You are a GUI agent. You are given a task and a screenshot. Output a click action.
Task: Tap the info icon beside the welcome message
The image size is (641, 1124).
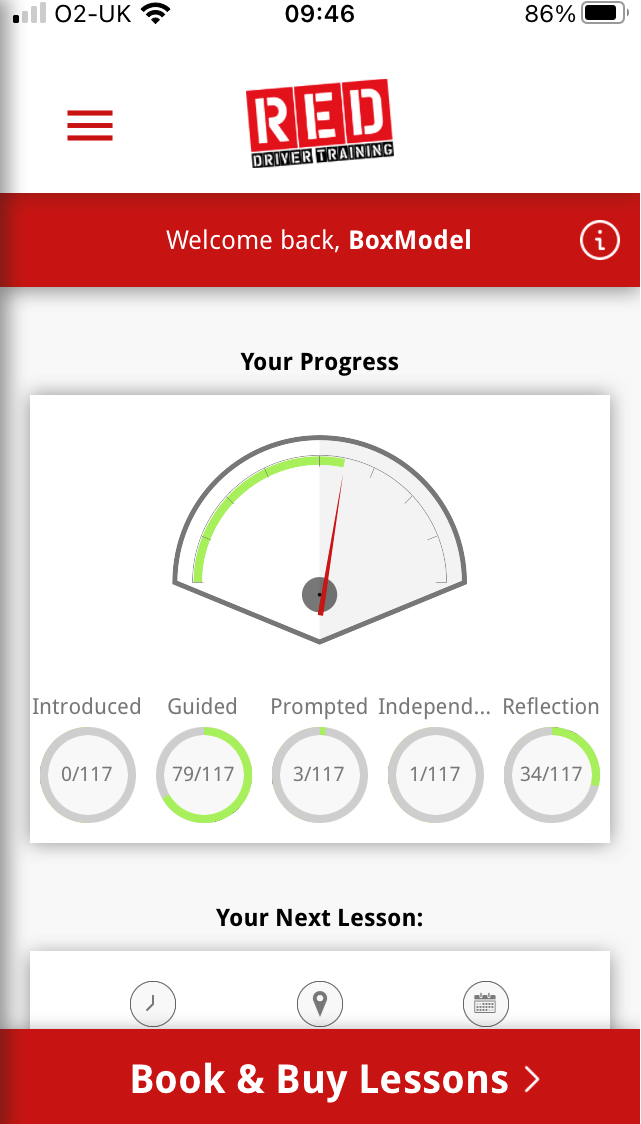(x=599, y=241)
